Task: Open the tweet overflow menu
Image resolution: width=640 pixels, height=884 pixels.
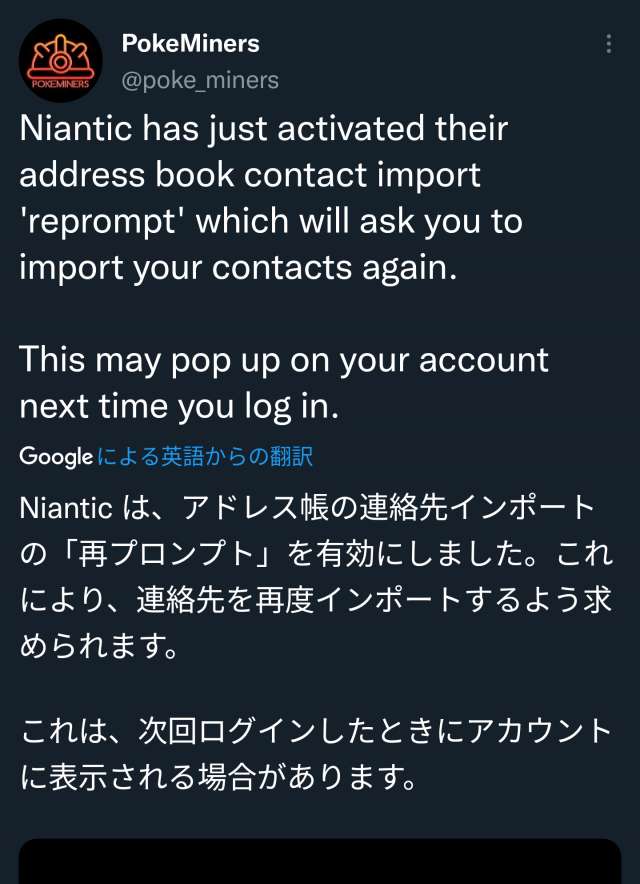Action: [609, 45]
